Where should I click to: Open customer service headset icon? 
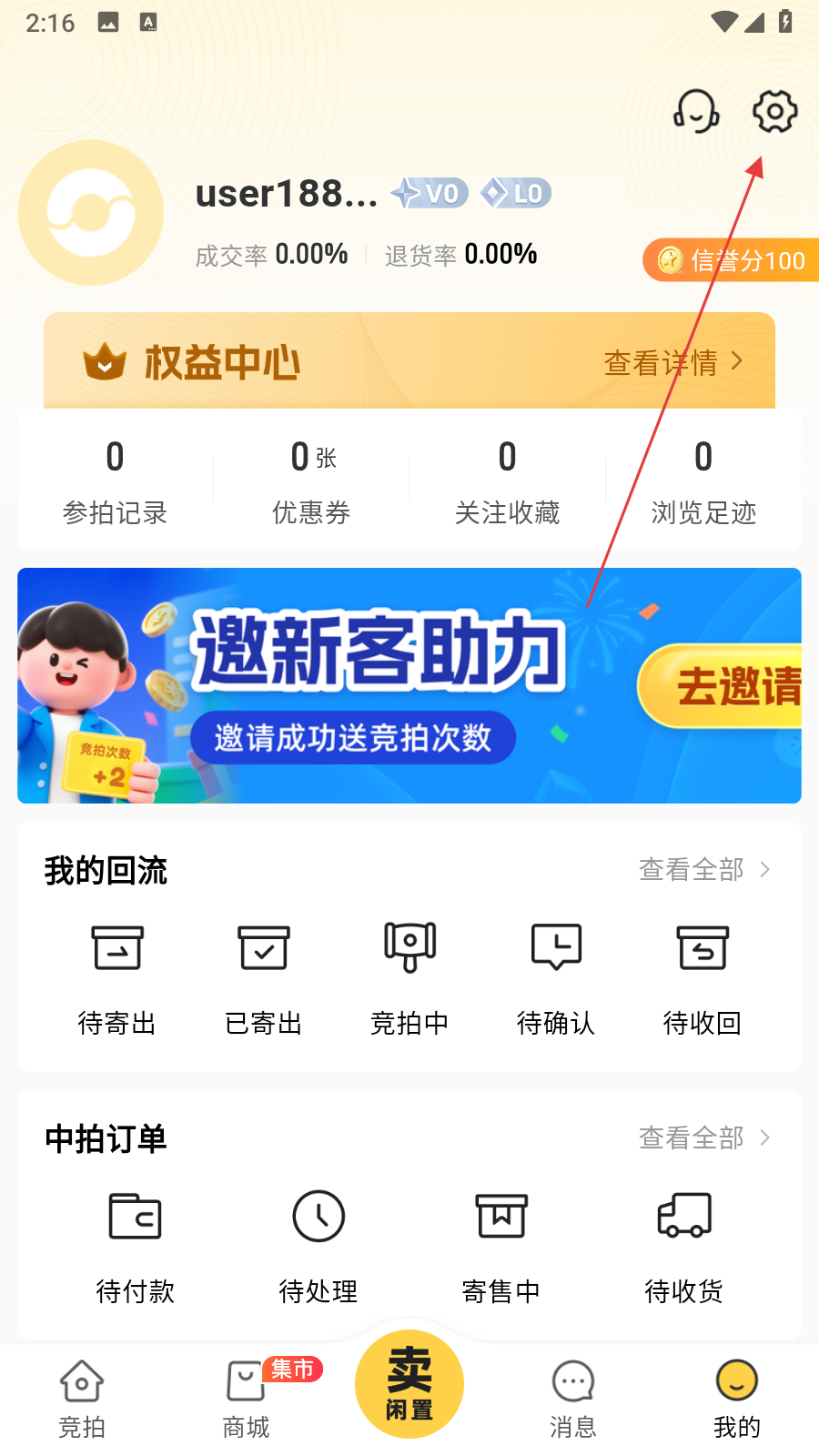[x=696, y=112]
